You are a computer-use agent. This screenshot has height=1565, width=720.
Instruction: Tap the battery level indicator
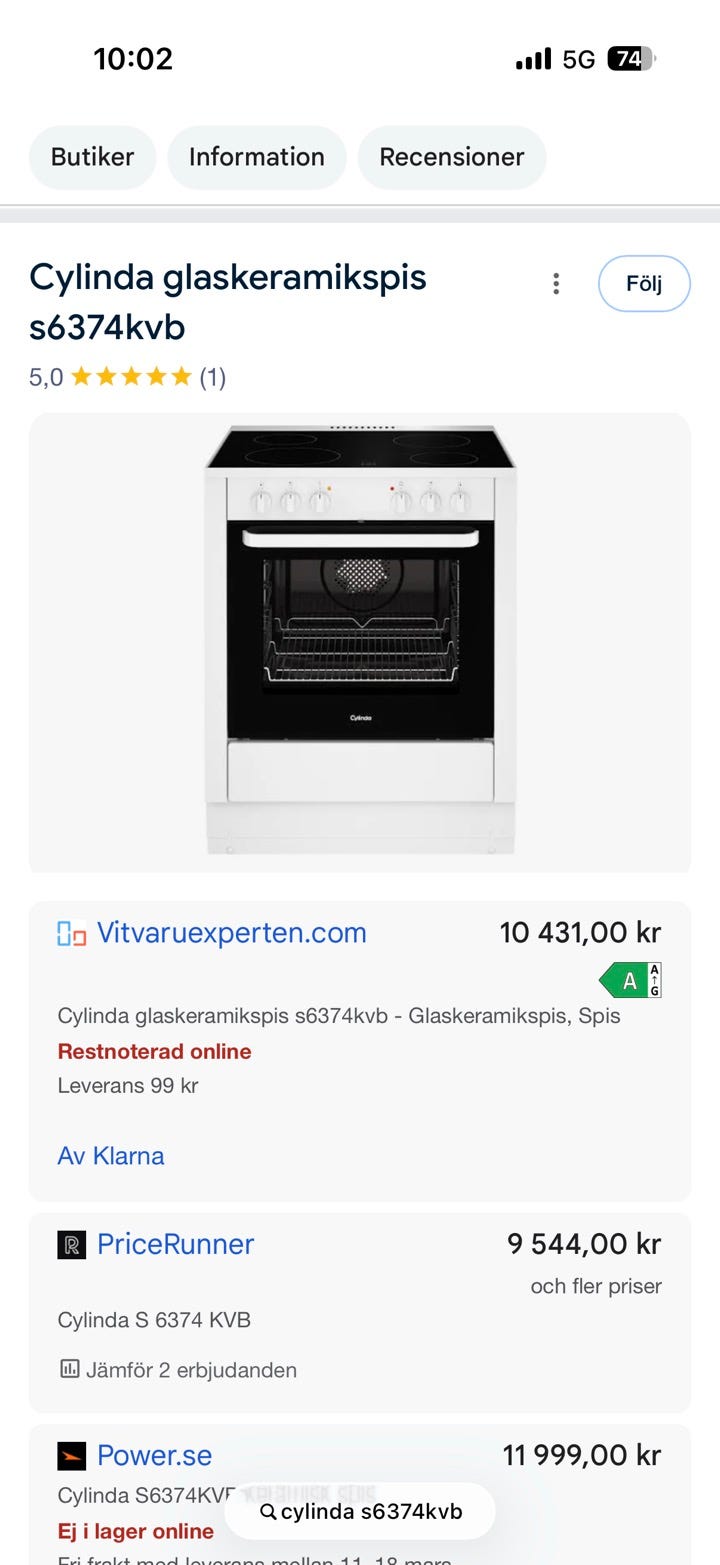pos(630,59)
